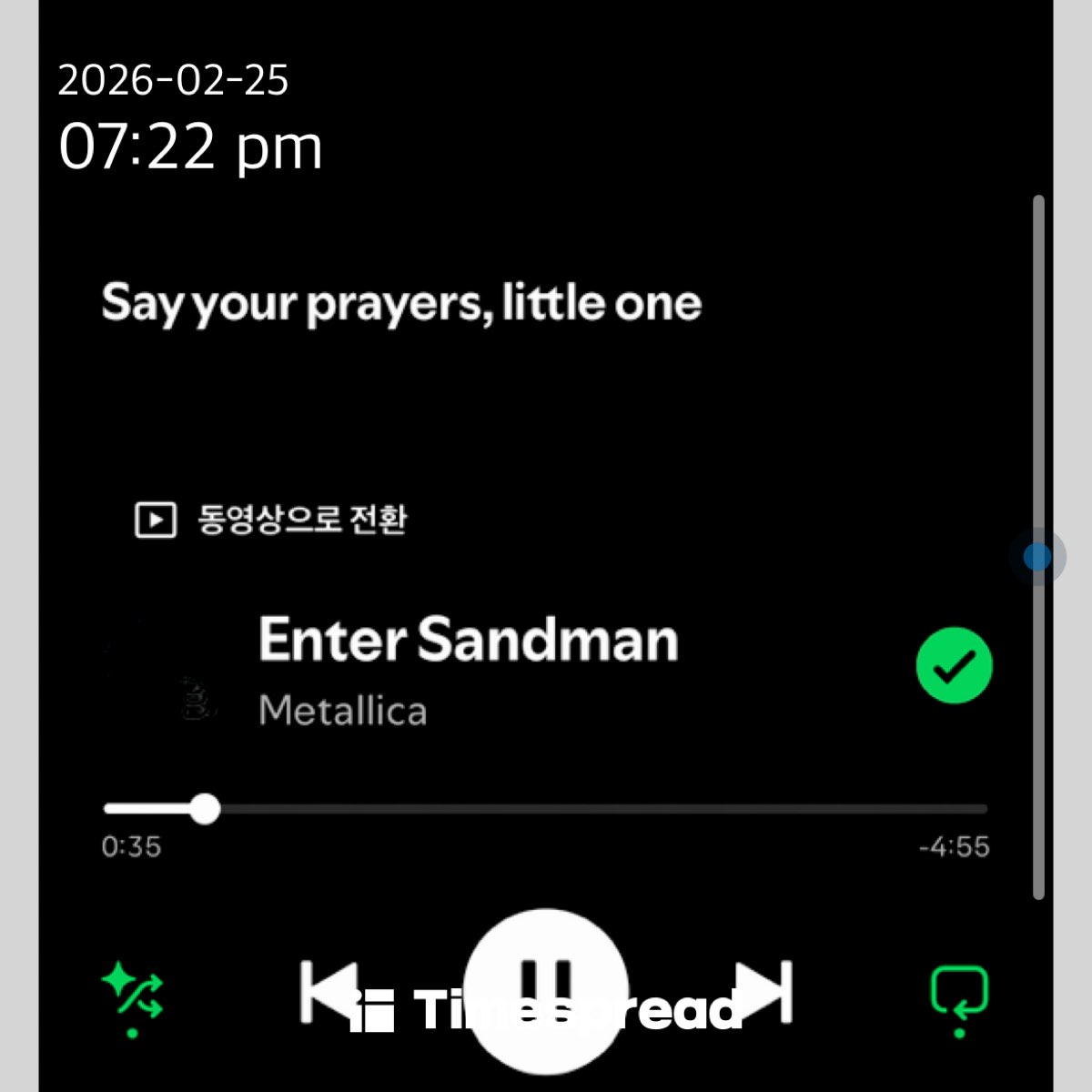The height and width of the screenshot is (1092, 1092).
Task: Open the lyric line Say your prayers
Action: (401, 303)
